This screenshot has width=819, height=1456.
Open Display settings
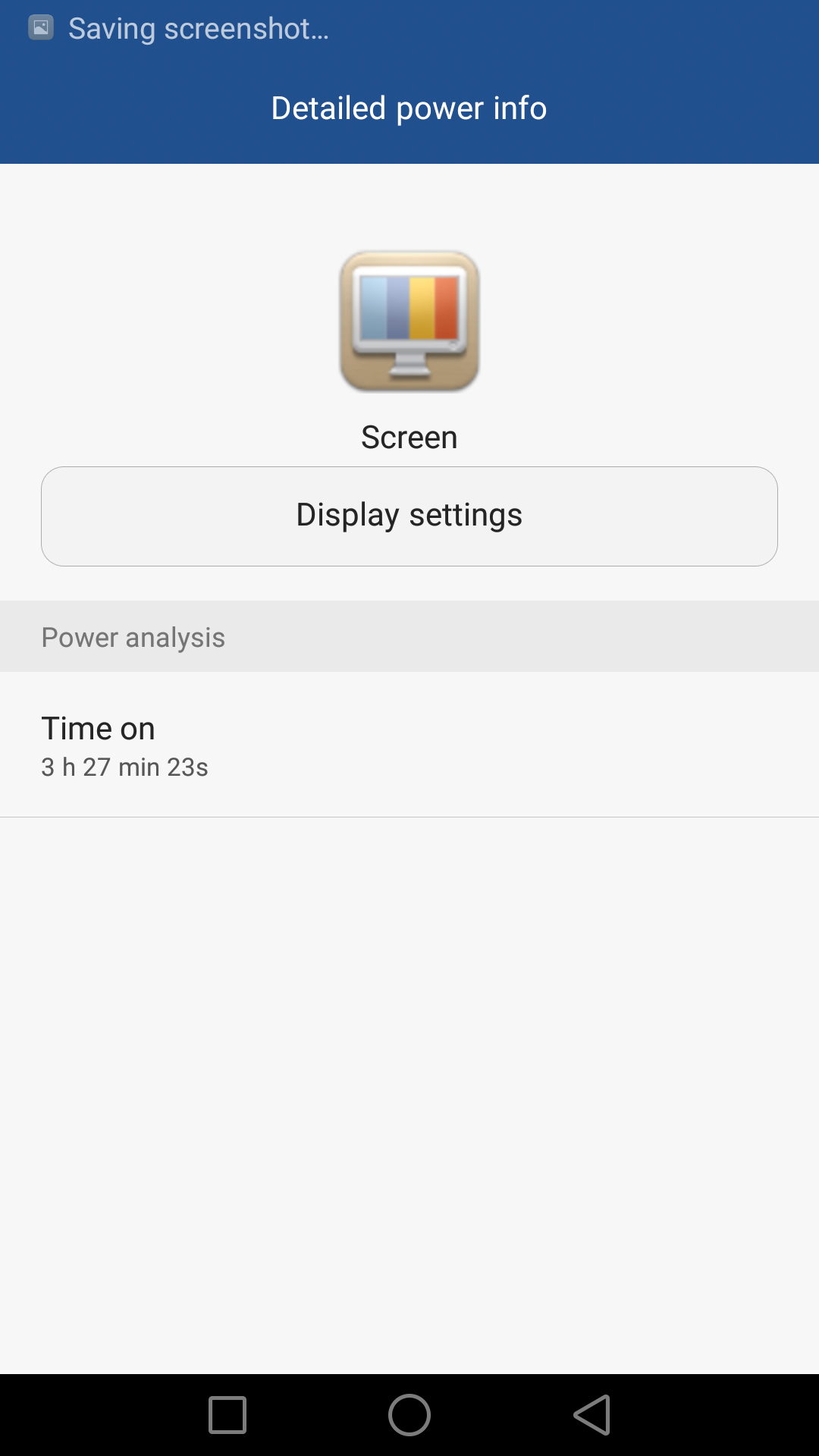(409, 516)
